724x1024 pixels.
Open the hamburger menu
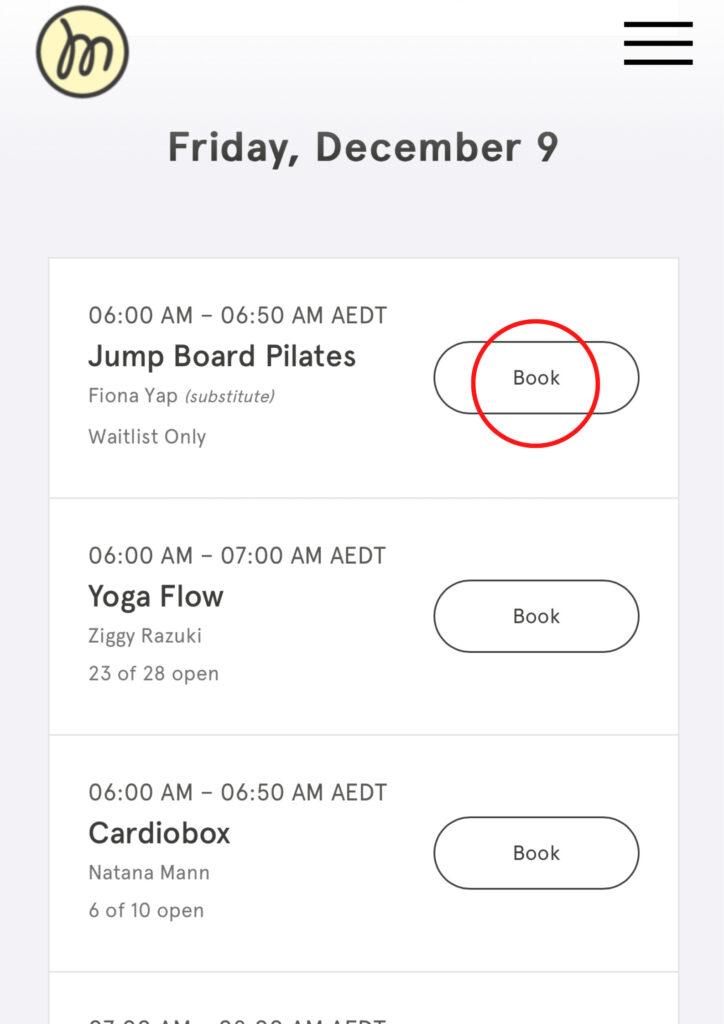tap(658, 43)
